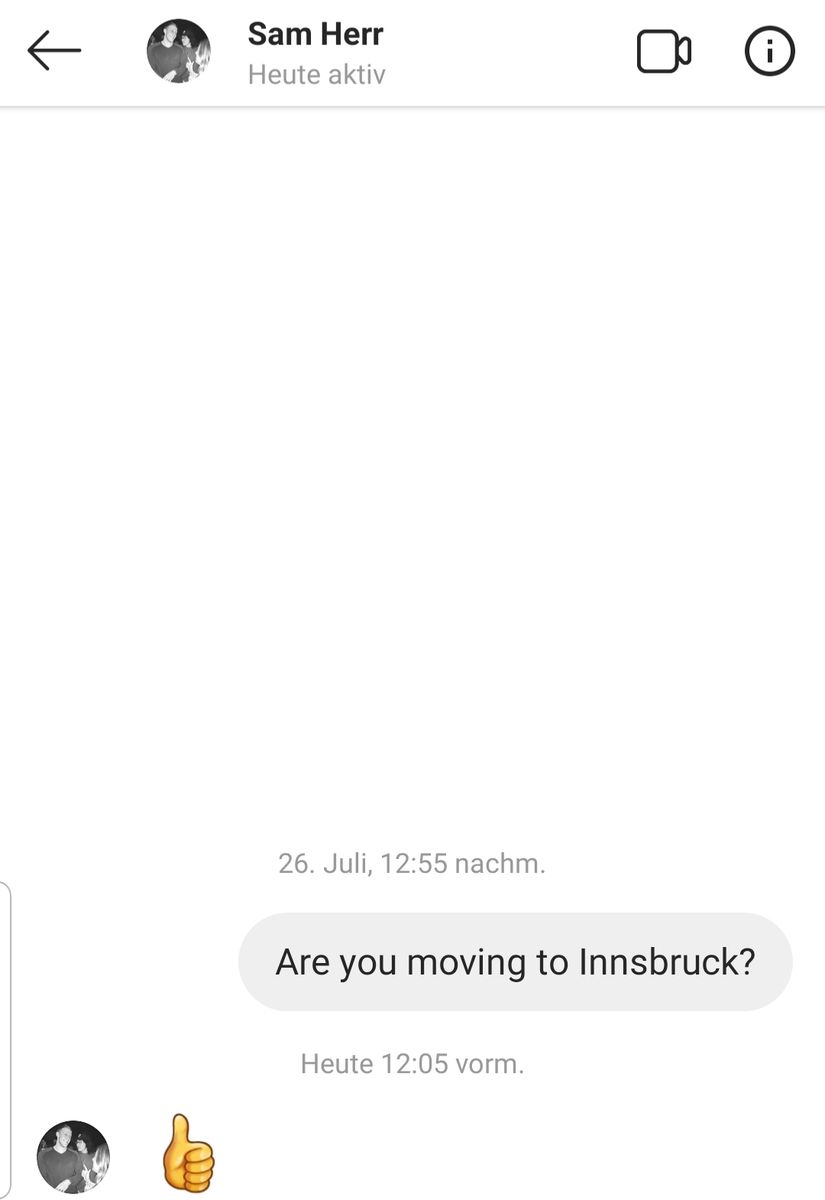Start a video call with Sam Herr
Viewport: 825px width, 1200px height.
click(664, 52)
